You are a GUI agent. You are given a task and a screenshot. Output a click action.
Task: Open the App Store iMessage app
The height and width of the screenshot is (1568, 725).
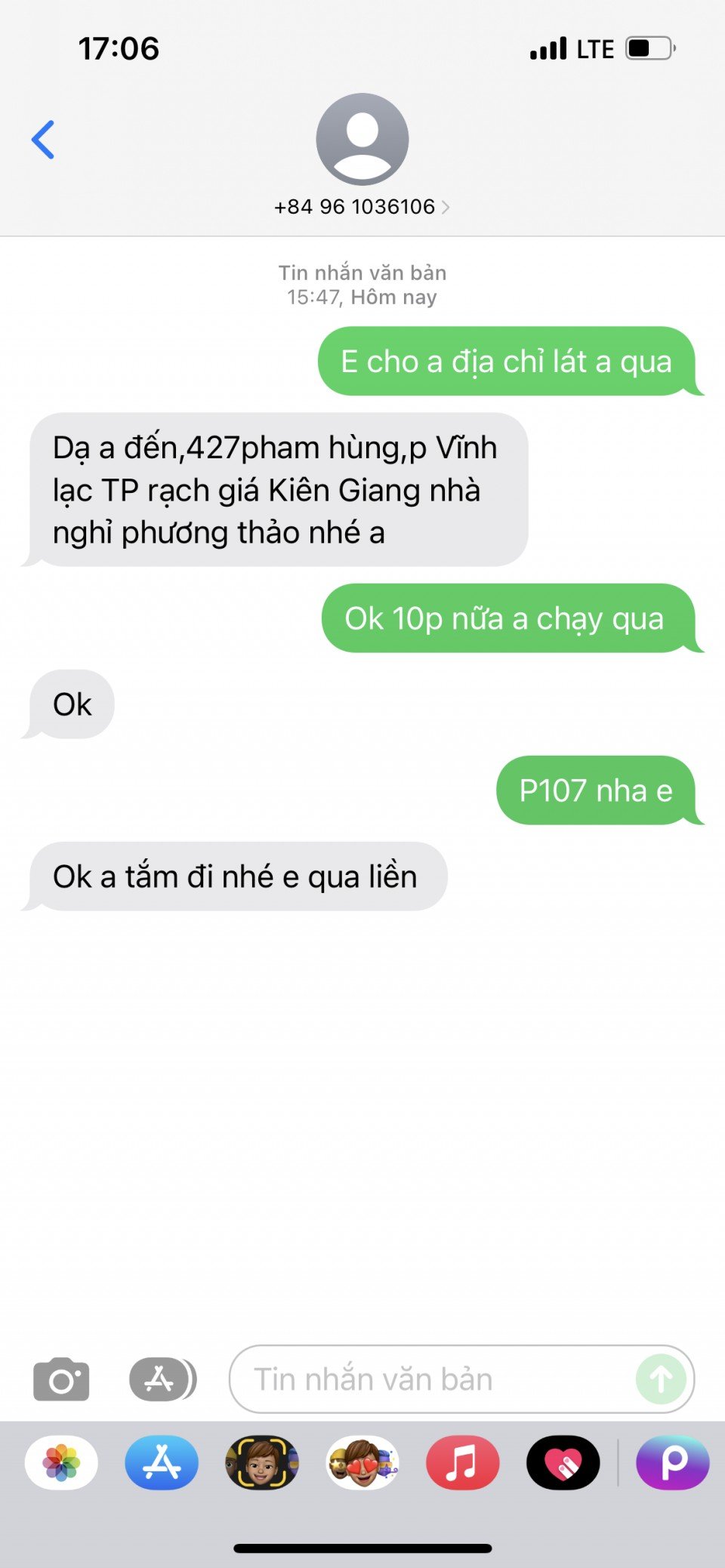162,1462
